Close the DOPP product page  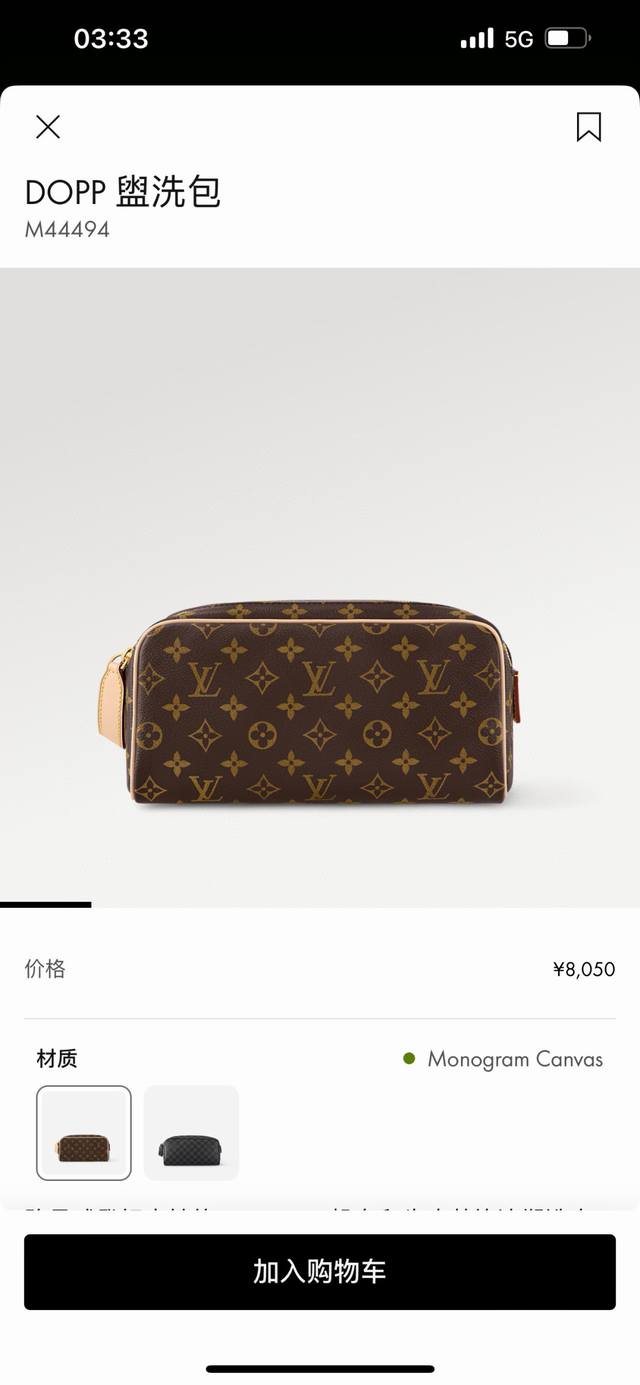pyautogui.click(x=48, y=127)
